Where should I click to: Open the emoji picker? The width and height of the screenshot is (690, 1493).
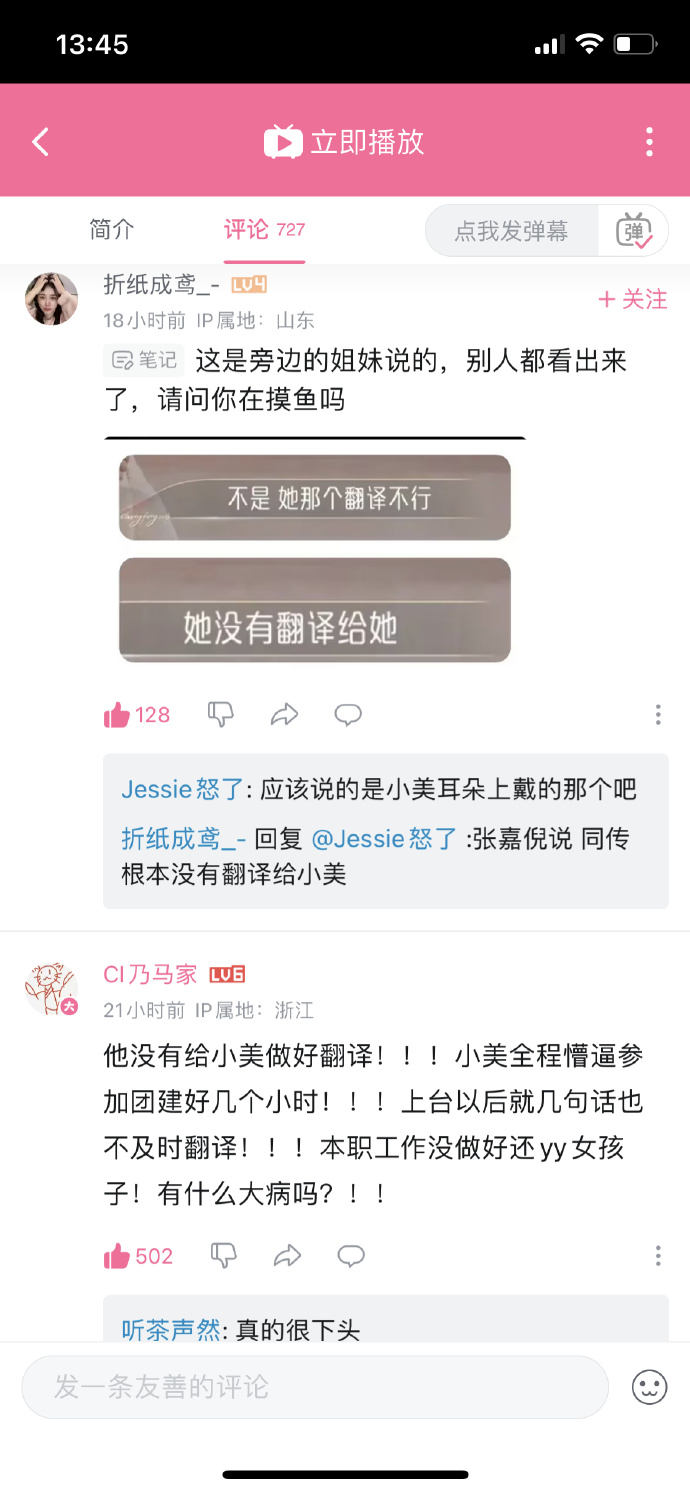(x=649, y=1387)
